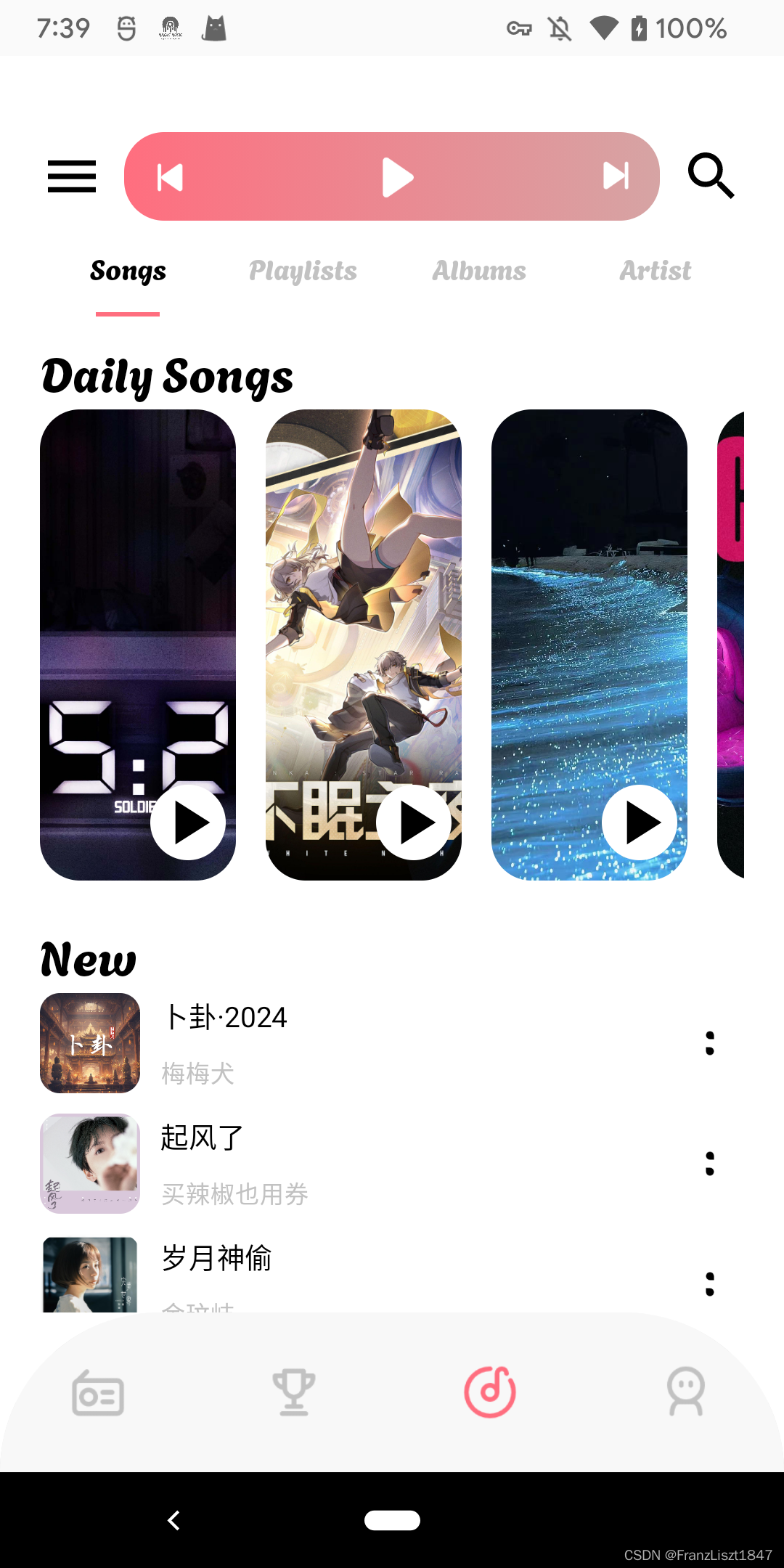Image resolution: width=784 pixels, height=1568 pixels.
Task: Select the Songs tab
Action: tap(128, 271)
